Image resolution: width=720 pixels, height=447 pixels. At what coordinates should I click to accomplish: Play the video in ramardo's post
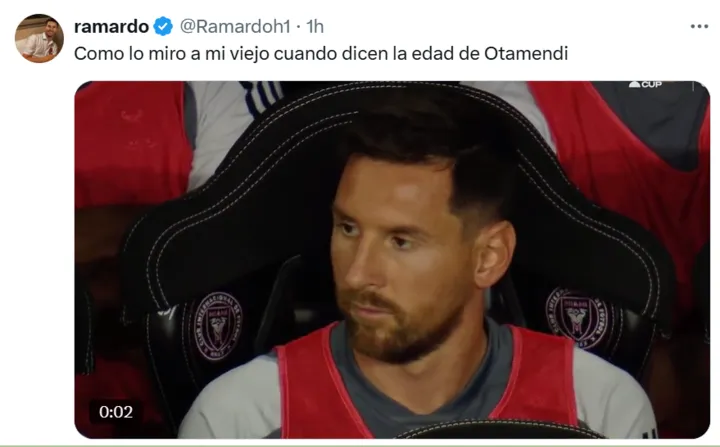392,259
